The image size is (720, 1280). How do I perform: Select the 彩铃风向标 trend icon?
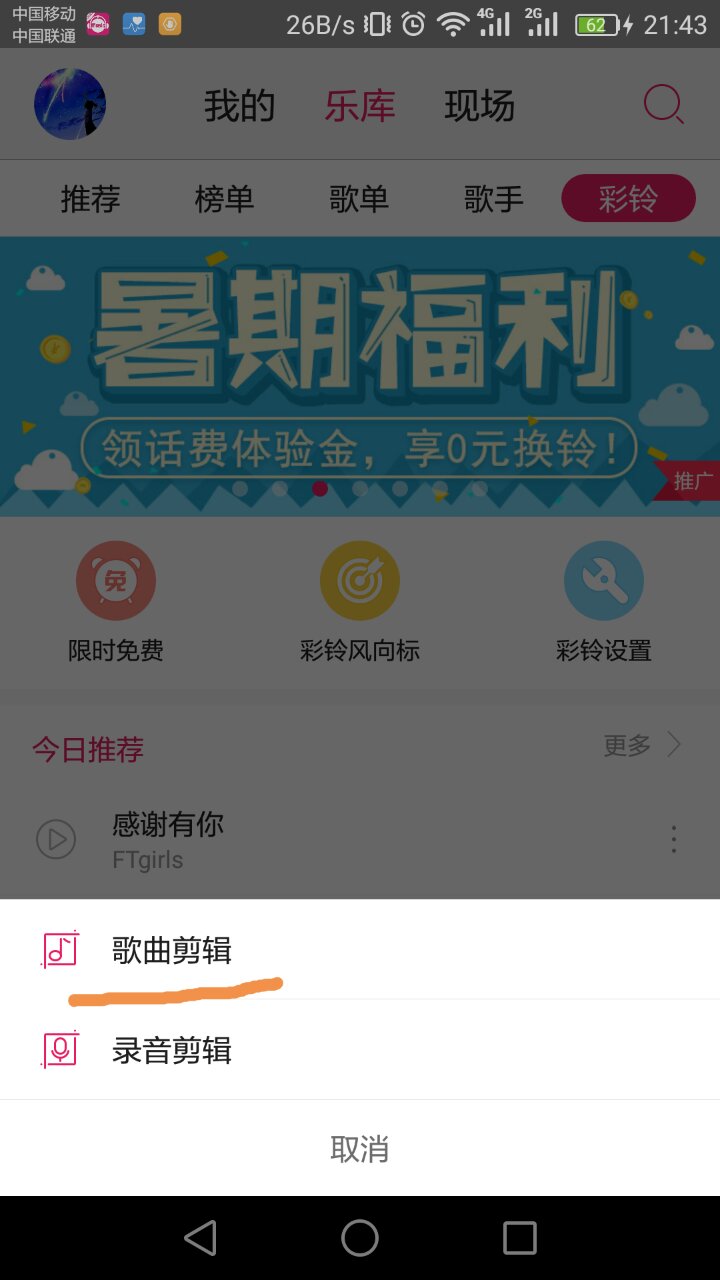361,580
